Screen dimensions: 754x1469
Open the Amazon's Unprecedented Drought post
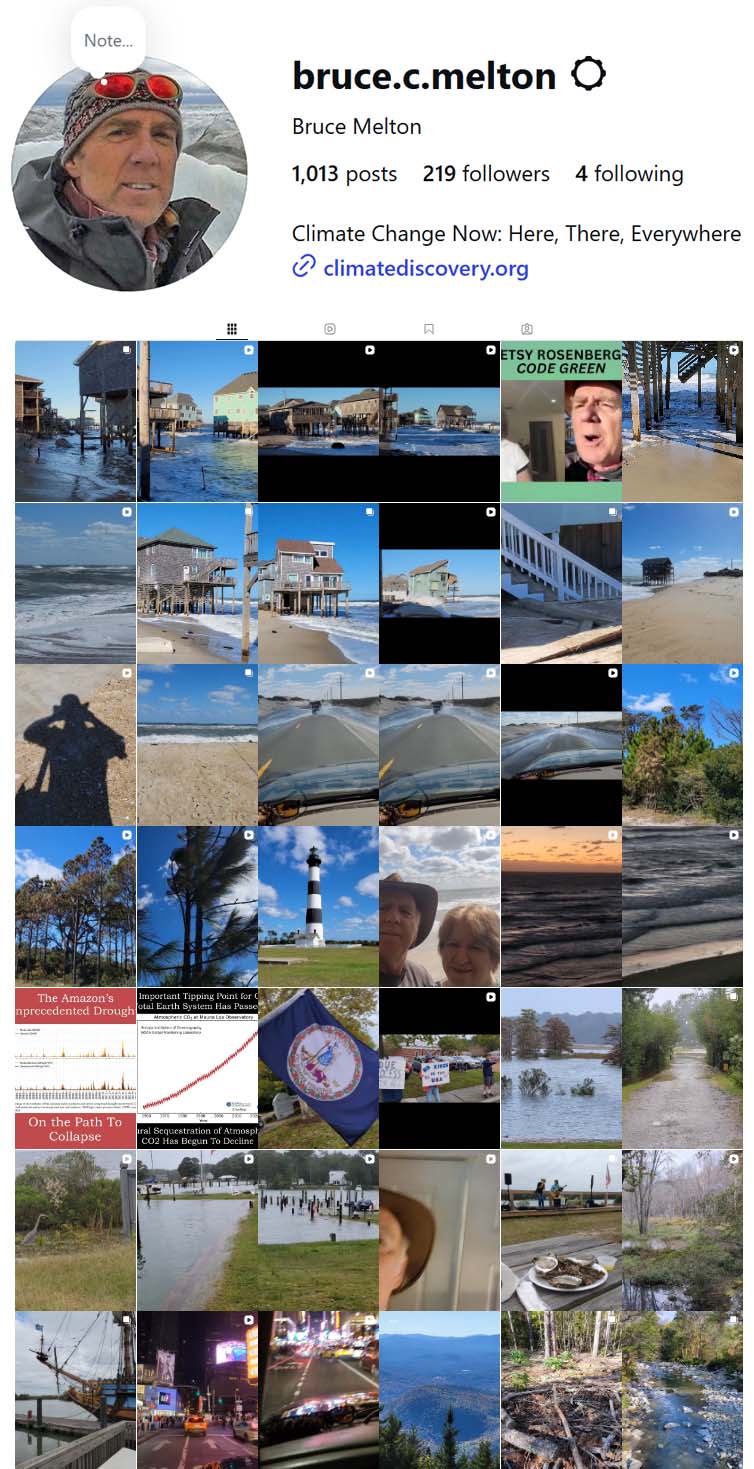pyautogui.click(x=75, y=1068)
